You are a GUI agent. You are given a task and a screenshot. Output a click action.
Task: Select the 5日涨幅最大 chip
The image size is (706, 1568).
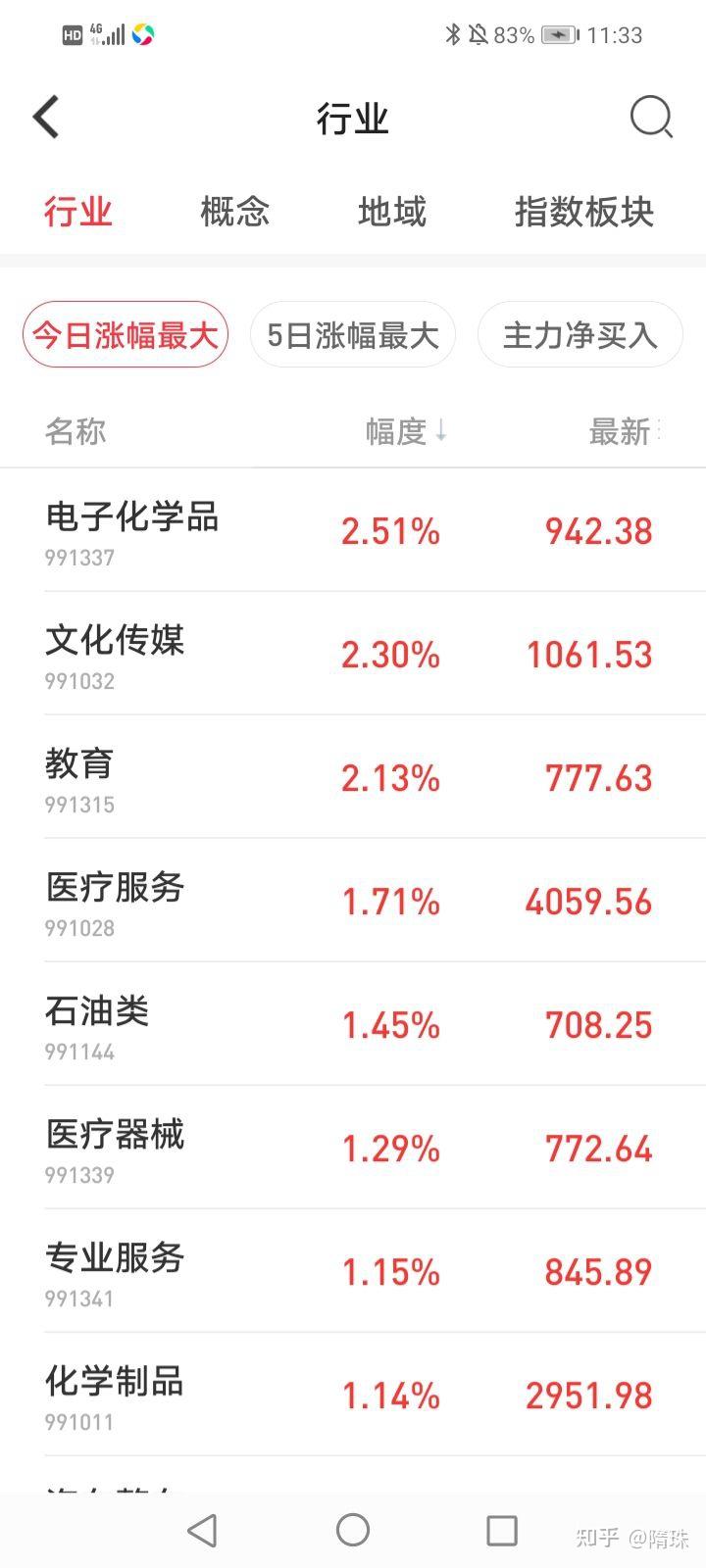[353, 335]
